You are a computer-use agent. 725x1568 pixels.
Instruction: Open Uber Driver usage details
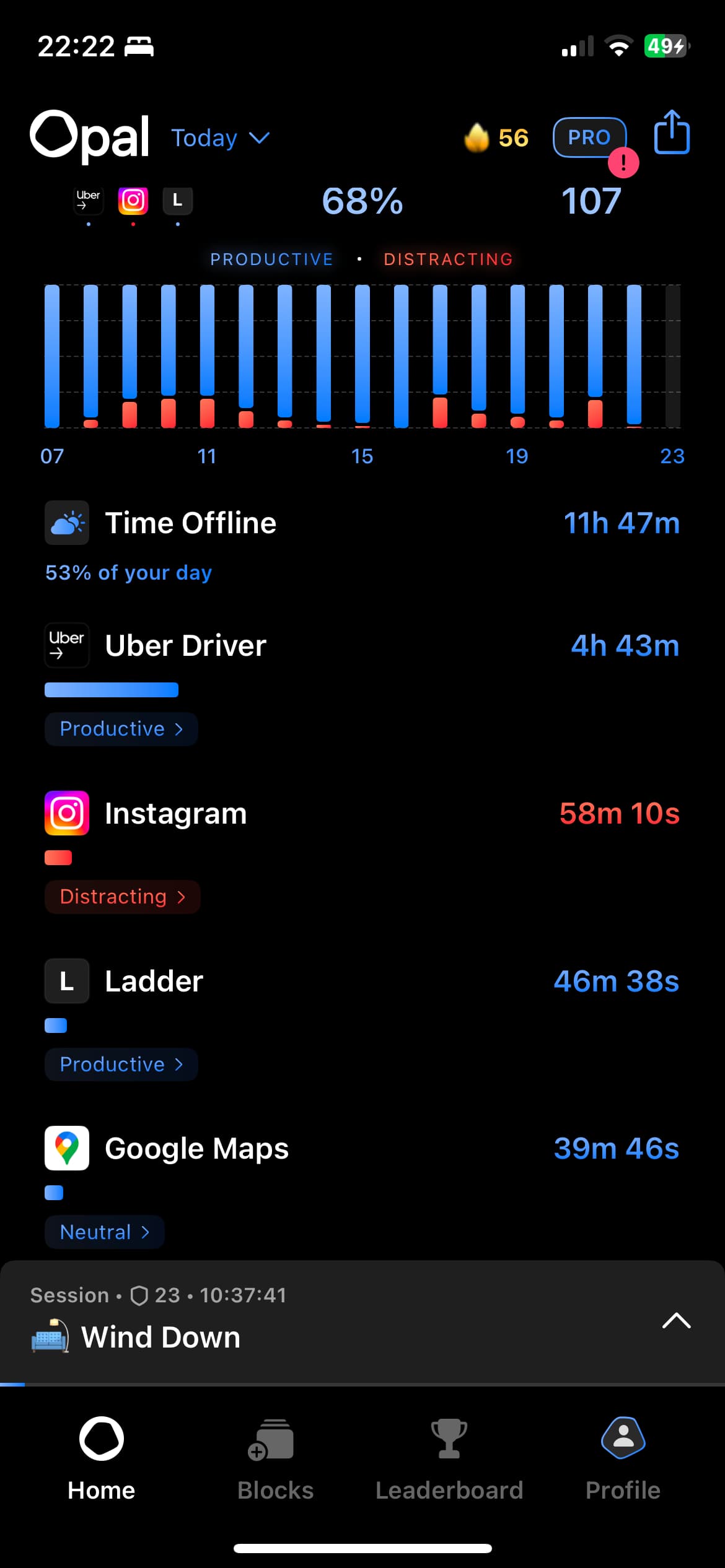coord(362,646)
